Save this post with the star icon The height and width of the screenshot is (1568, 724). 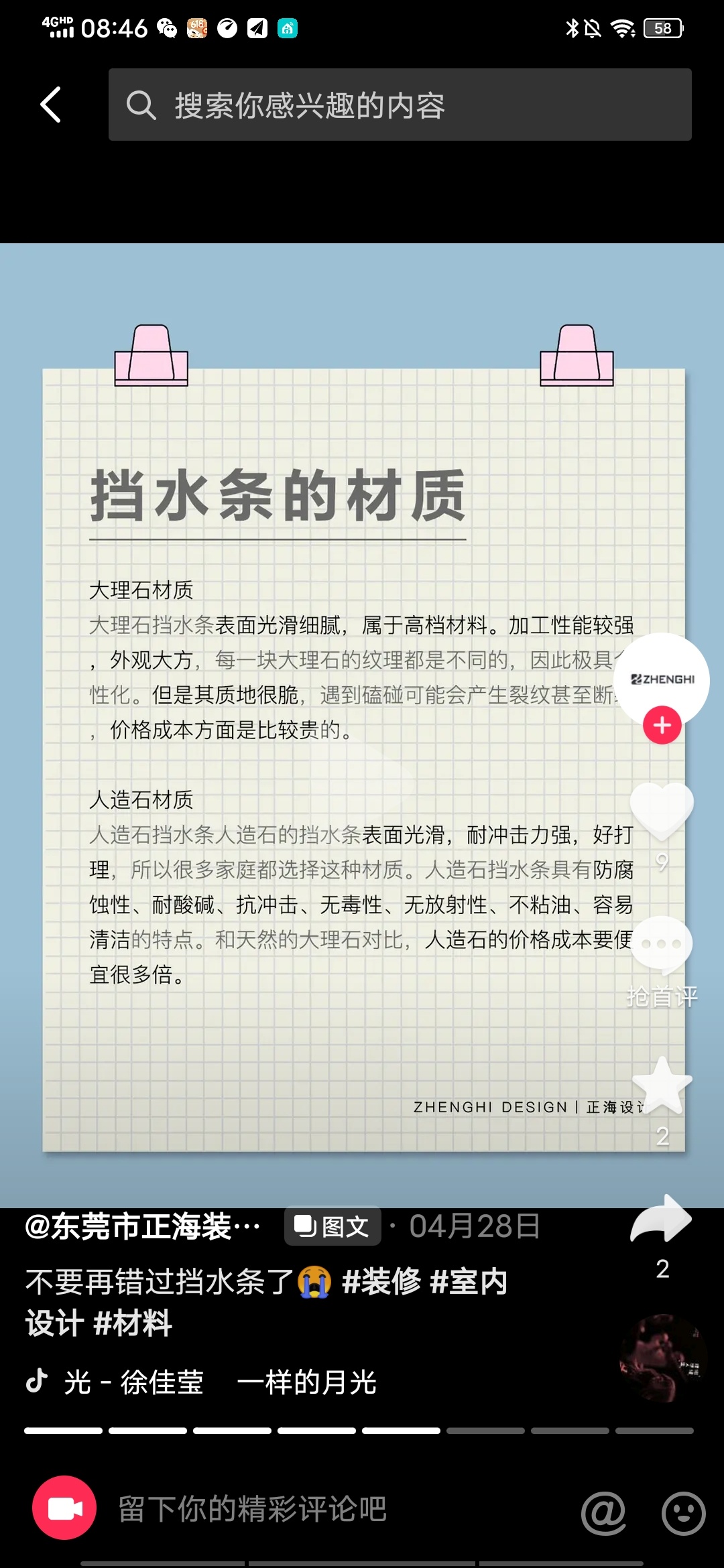click(x=662, y=1086)
